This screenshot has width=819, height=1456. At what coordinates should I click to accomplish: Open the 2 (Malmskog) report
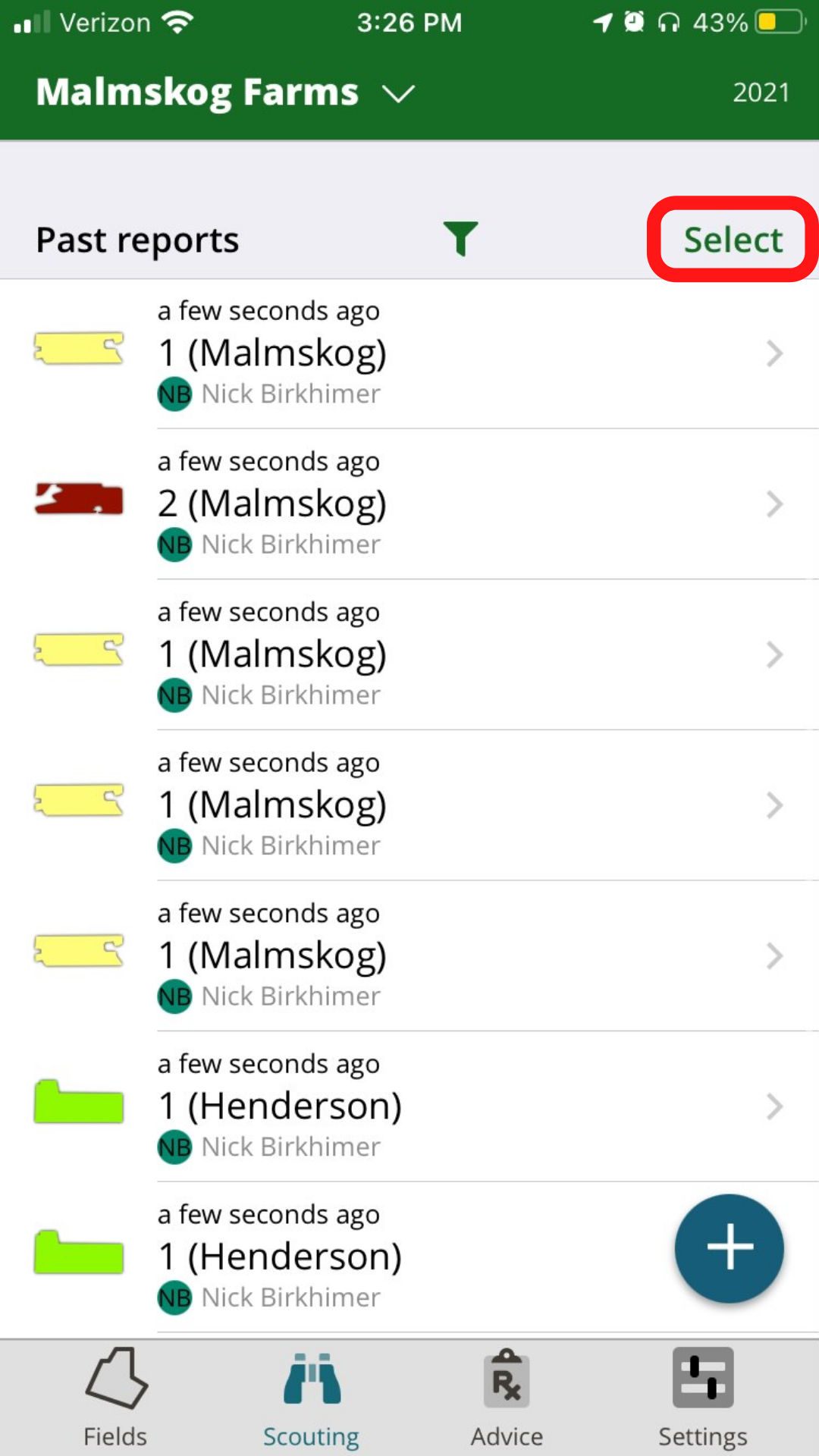click(409, 504)
